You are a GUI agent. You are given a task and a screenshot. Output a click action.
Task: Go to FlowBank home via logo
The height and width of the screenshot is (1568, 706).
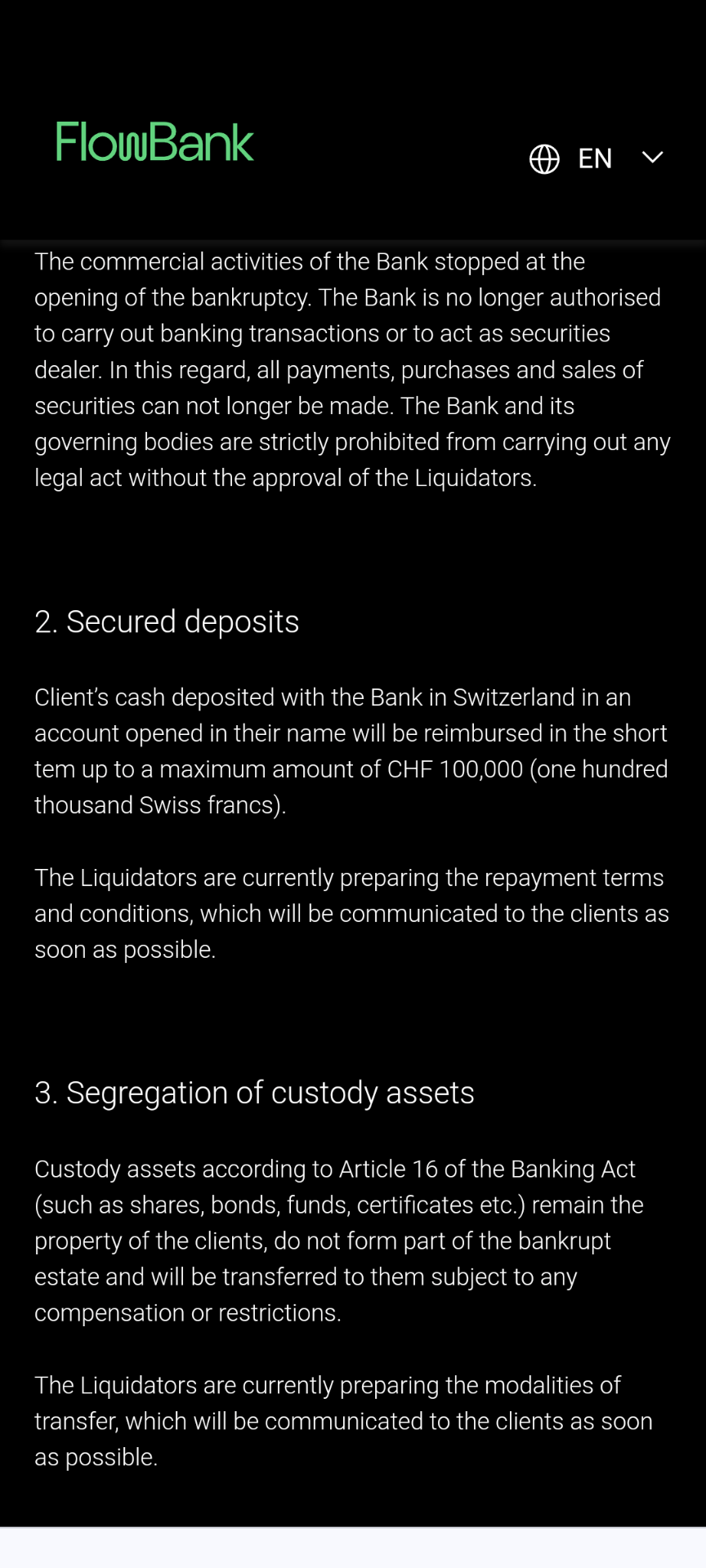point(155,142)
